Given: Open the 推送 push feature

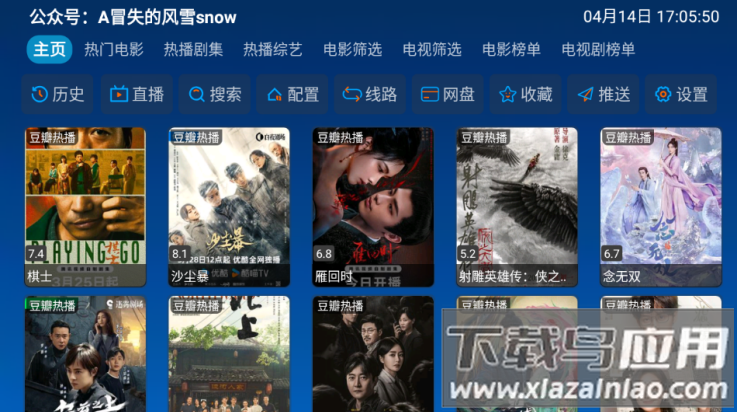Looking at the screenshot, I should pyautogui.click(x=603, y=94).
